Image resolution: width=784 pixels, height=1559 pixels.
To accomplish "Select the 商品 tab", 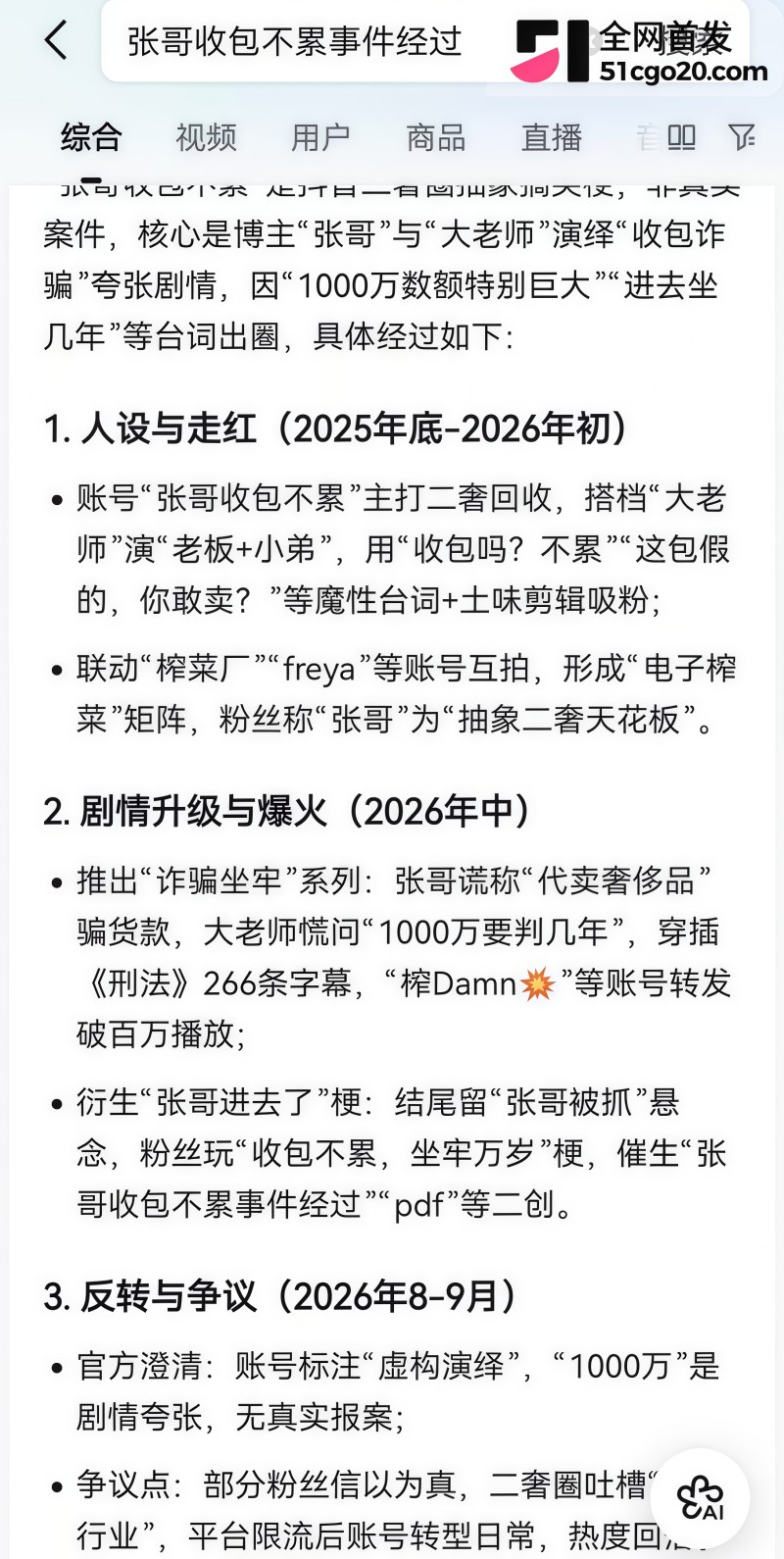I will [x=436, y=137].
